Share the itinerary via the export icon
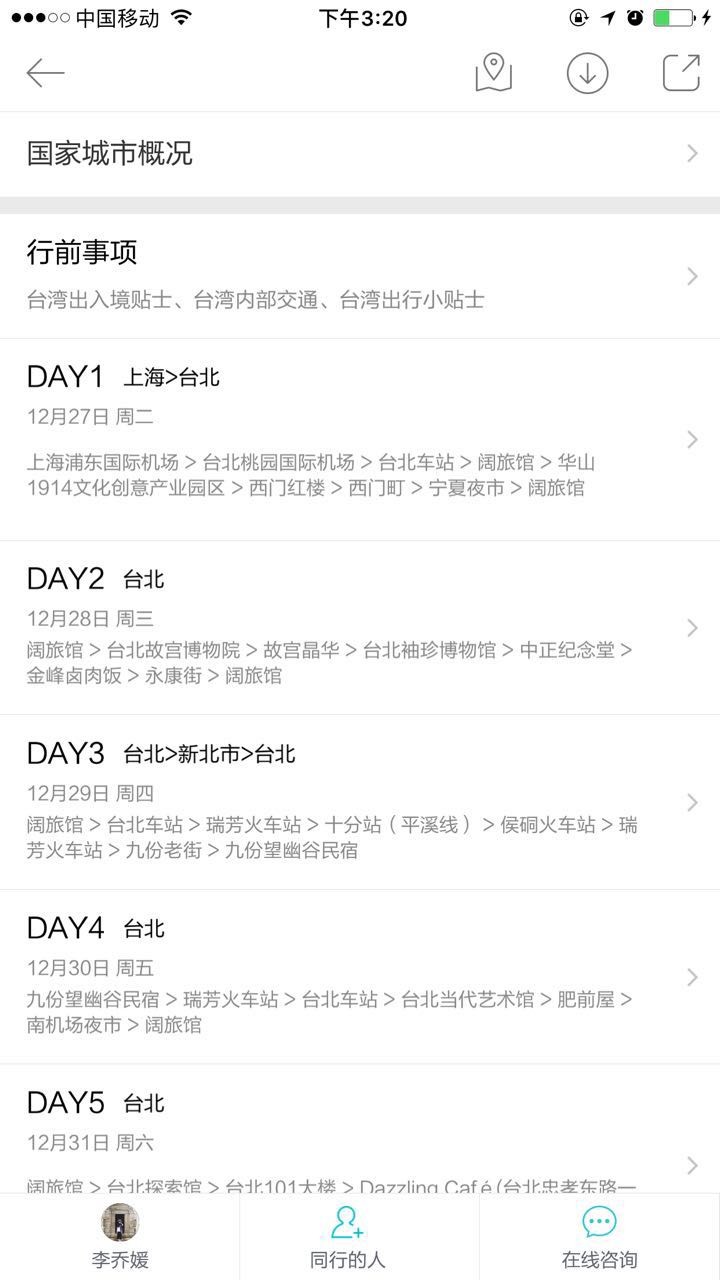This screenshot has width=720, height=1280. click(x=681, y=73)
